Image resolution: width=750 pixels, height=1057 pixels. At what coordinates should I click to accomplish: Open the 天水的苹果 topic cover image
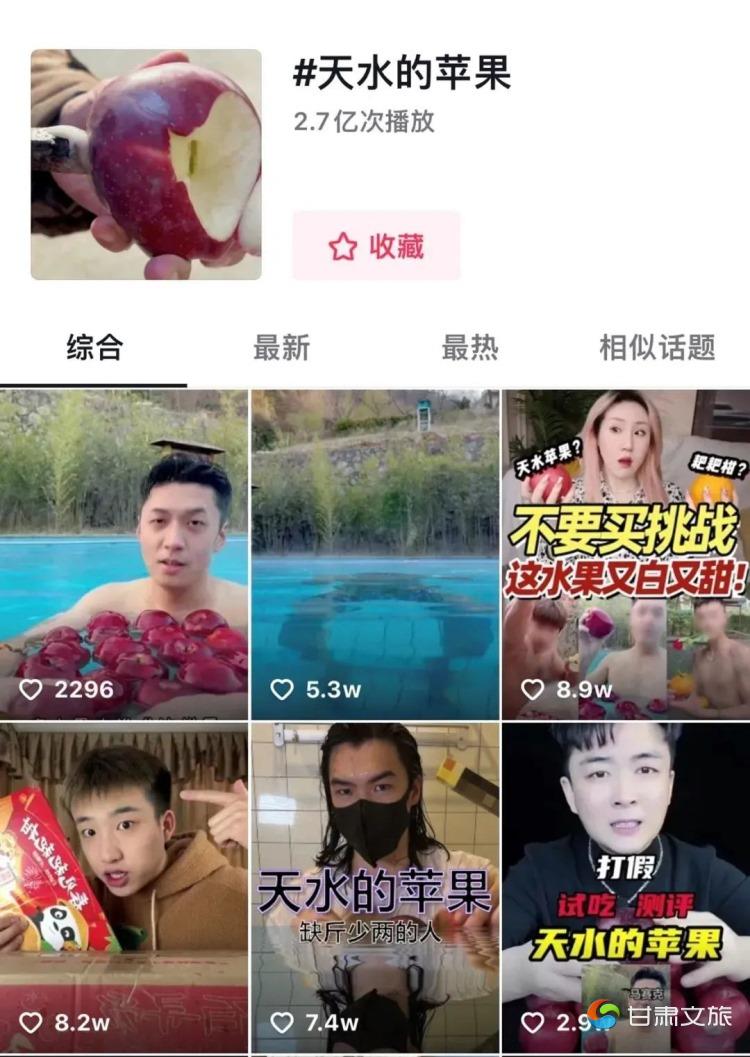(146, 165)
